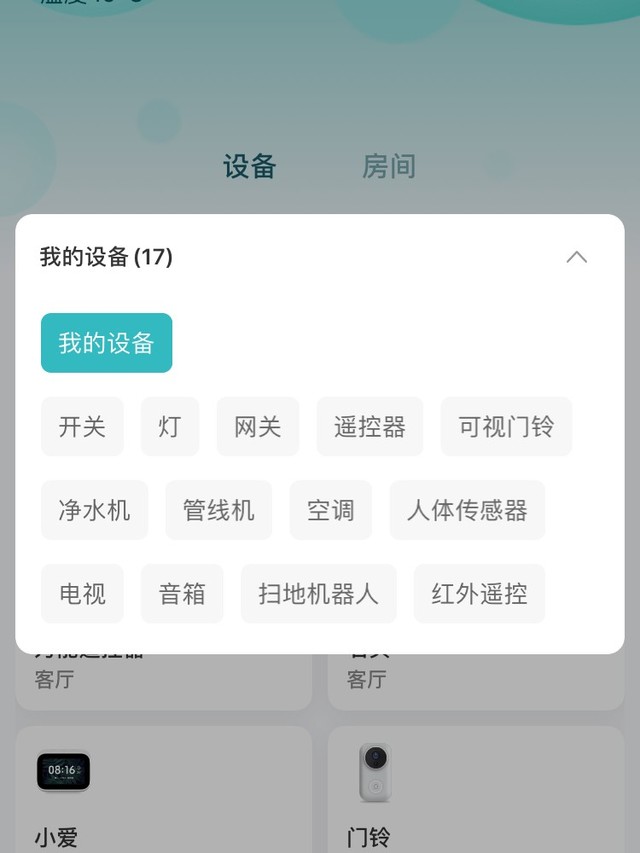640x853 pixels.
Task: Choose the 网关 filter chip
Action: coord(258,427)
